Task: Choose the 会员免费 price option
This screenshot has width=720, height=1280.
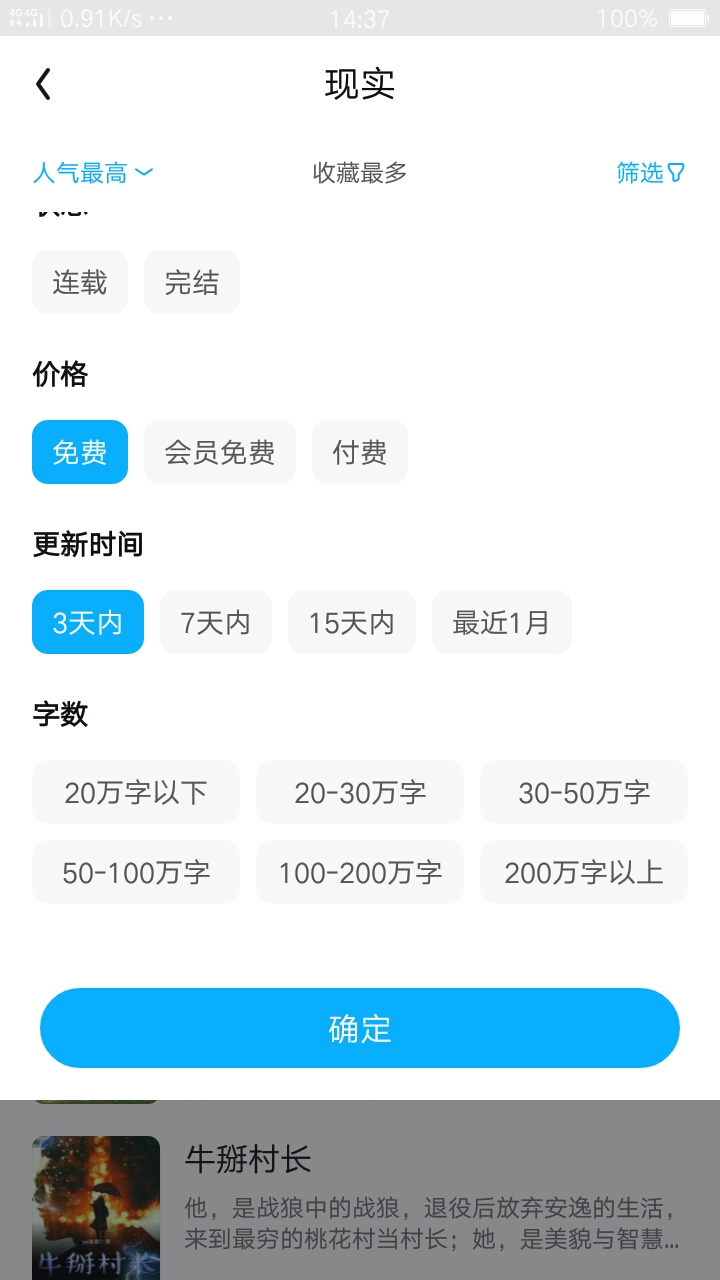Action: click(x=220, y=452)
